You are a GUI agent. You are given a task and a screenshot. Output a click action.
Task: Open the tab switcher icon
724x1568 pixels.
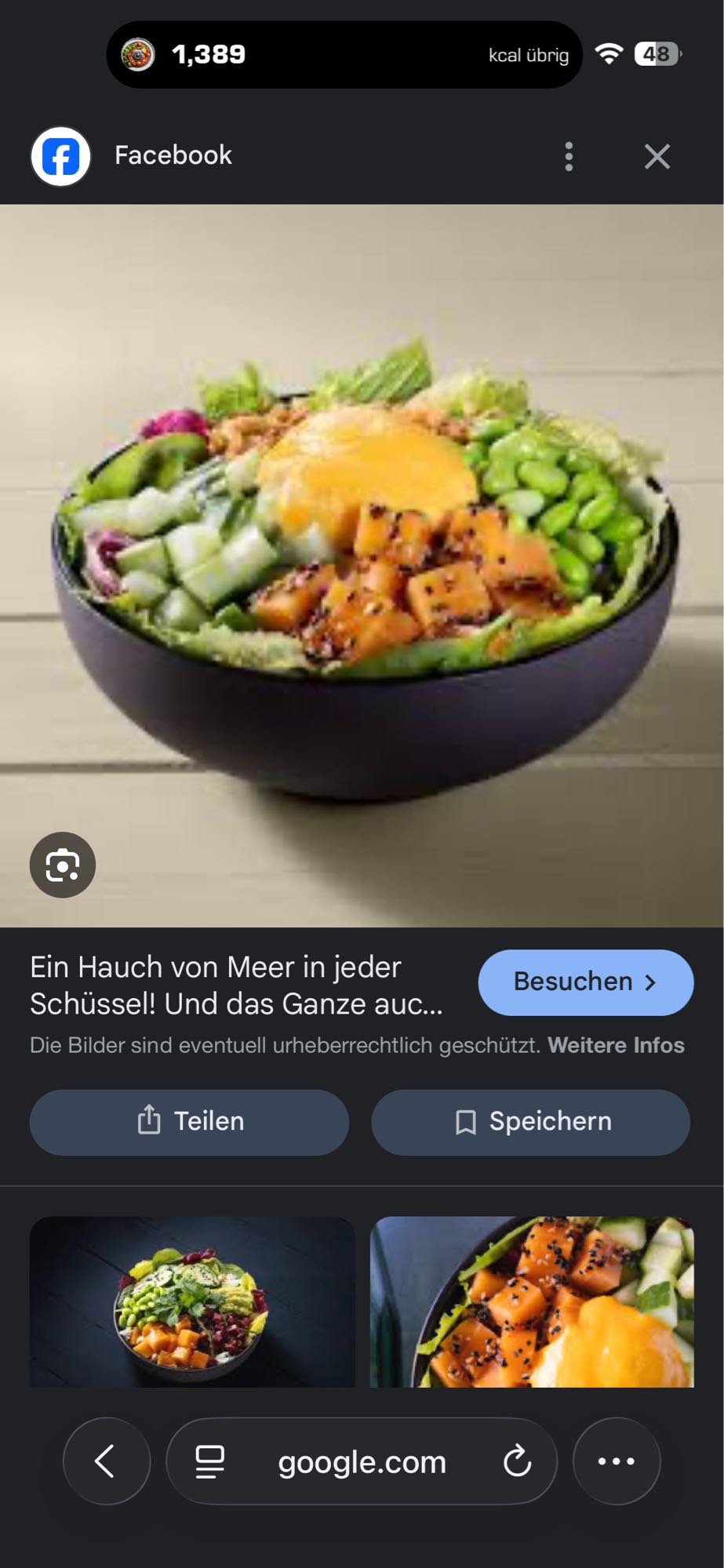(x=206, y=1461)
